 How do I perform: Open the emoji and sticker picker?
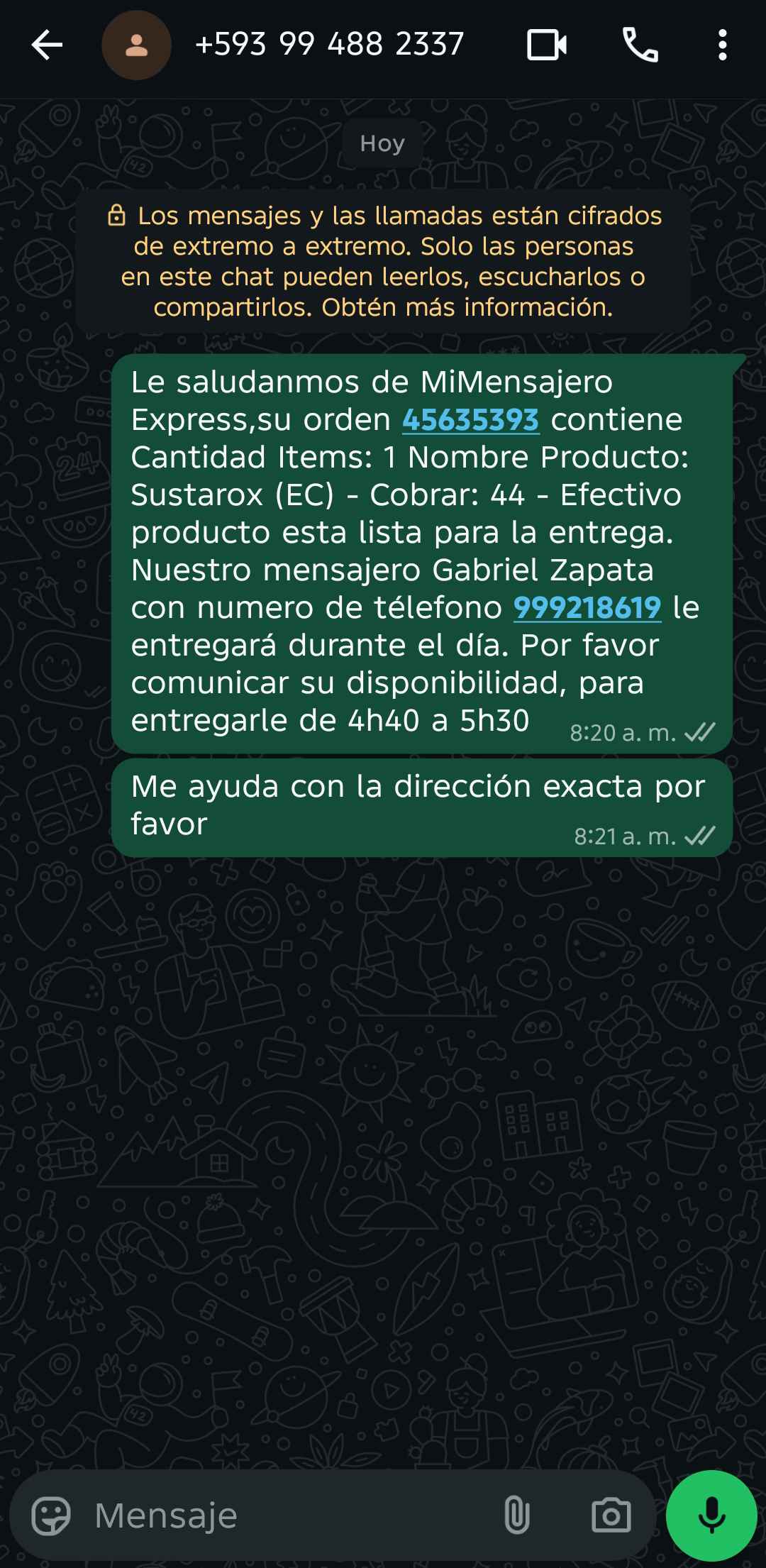click(x=51, y=1515)
